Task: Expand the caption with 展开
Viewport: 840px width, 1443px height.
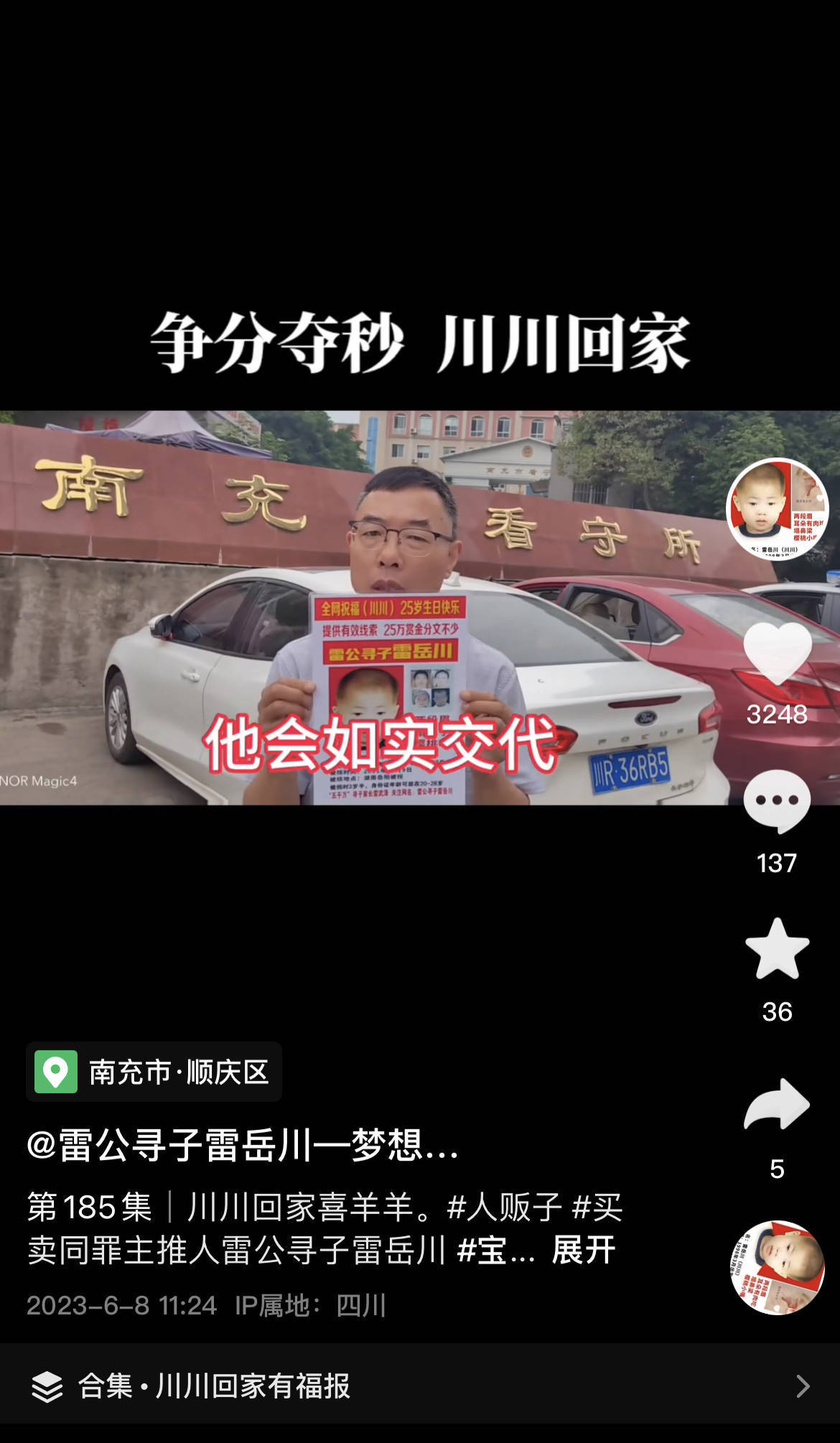Action: pyautogui.click(x=583, y=1250)
